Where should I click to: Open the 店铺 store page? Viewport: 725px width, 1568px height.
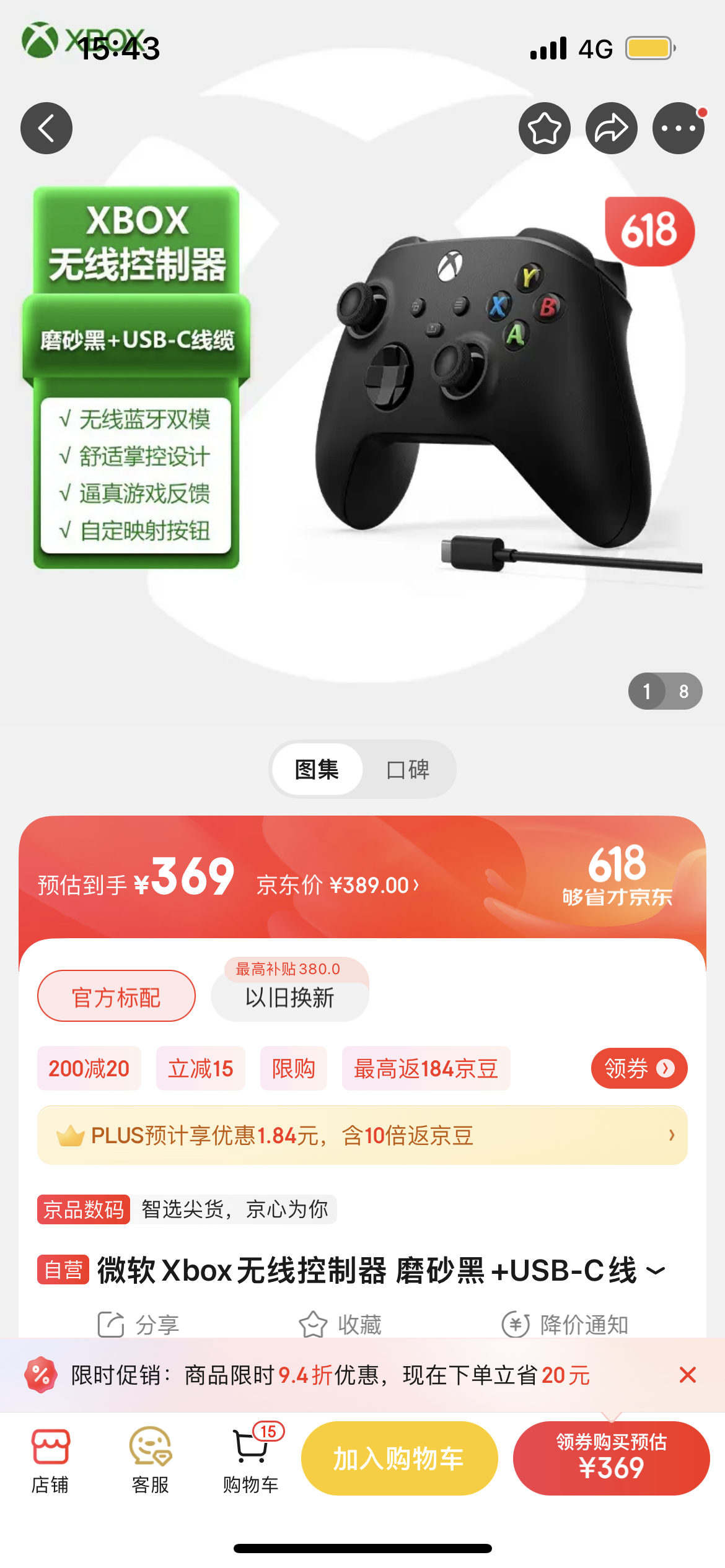click(x=50, y=1460)
